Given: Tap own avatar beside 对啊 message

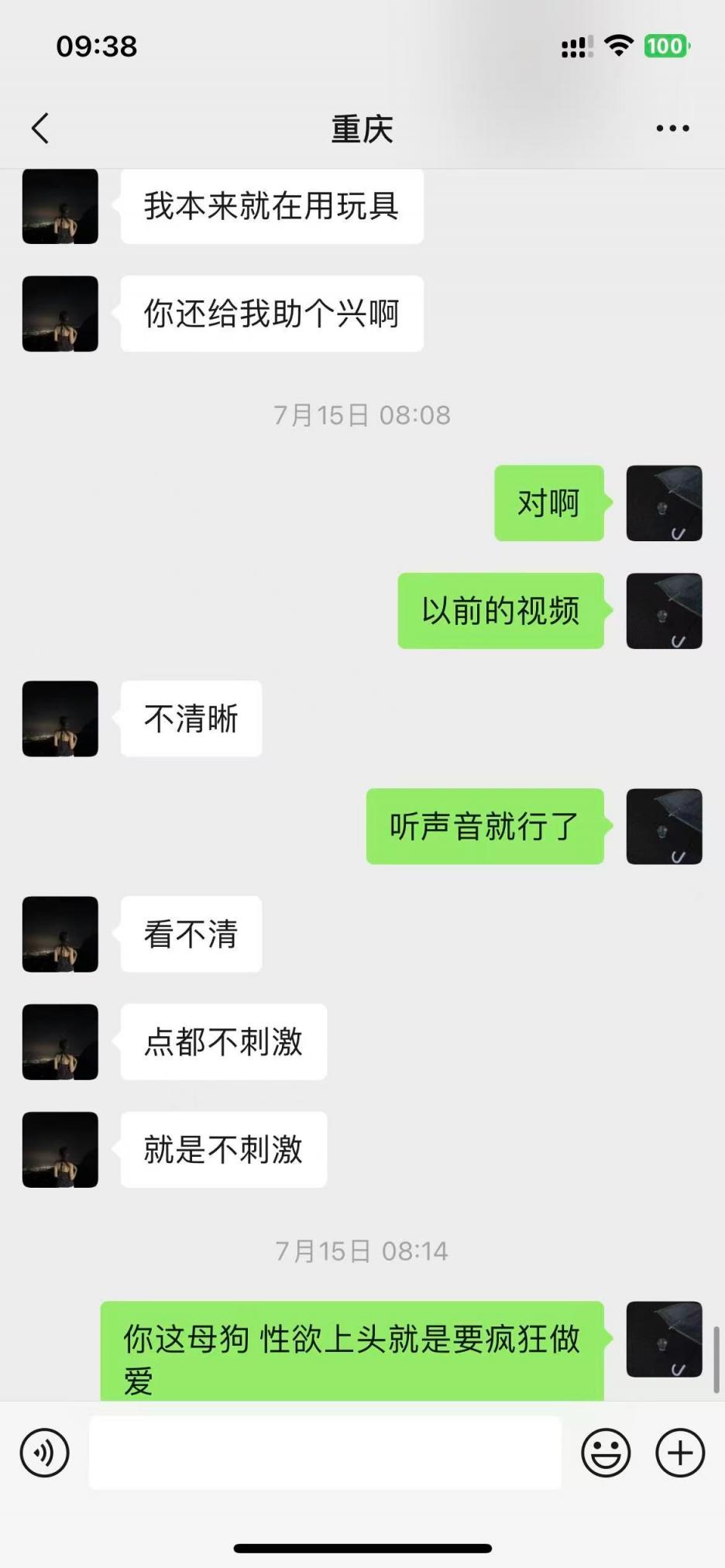Looking at the screenshot, I should pyautogui.click(x=664, y=503).
